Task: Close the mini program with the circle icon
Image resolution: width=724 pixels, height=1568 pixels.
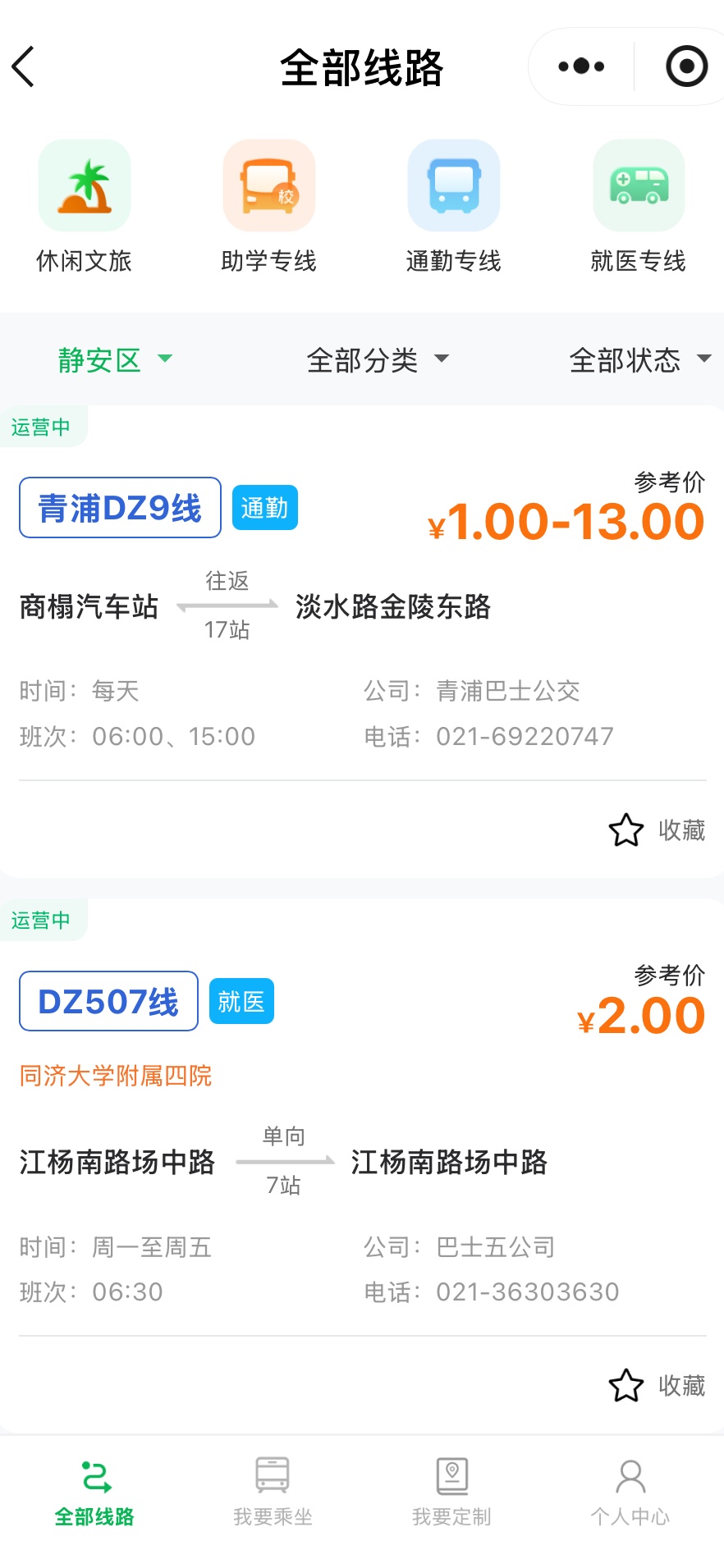Action: coord(686,66)
